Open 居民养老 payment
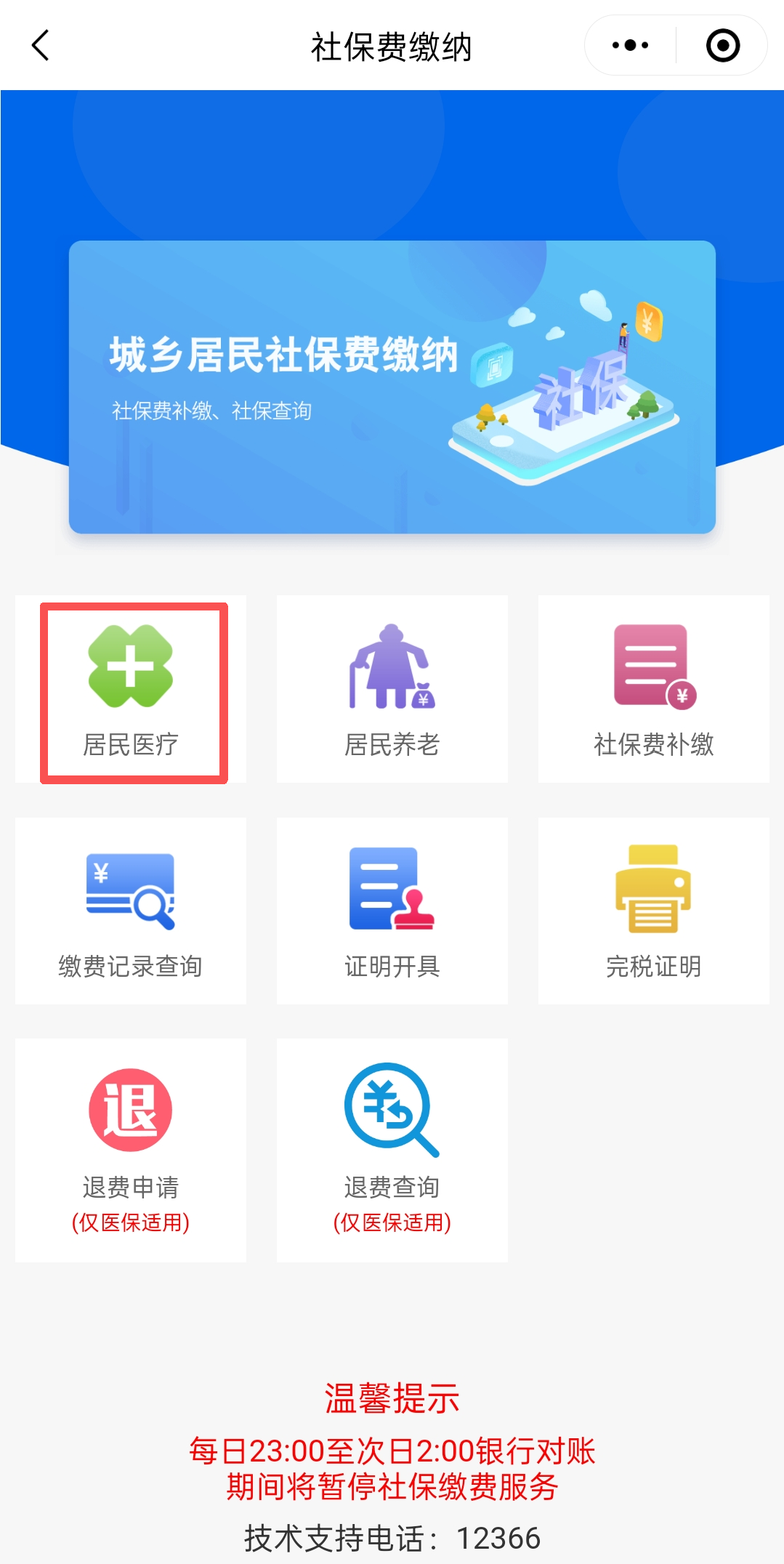This screenshot has height=1564, width=784. [392, 690]
